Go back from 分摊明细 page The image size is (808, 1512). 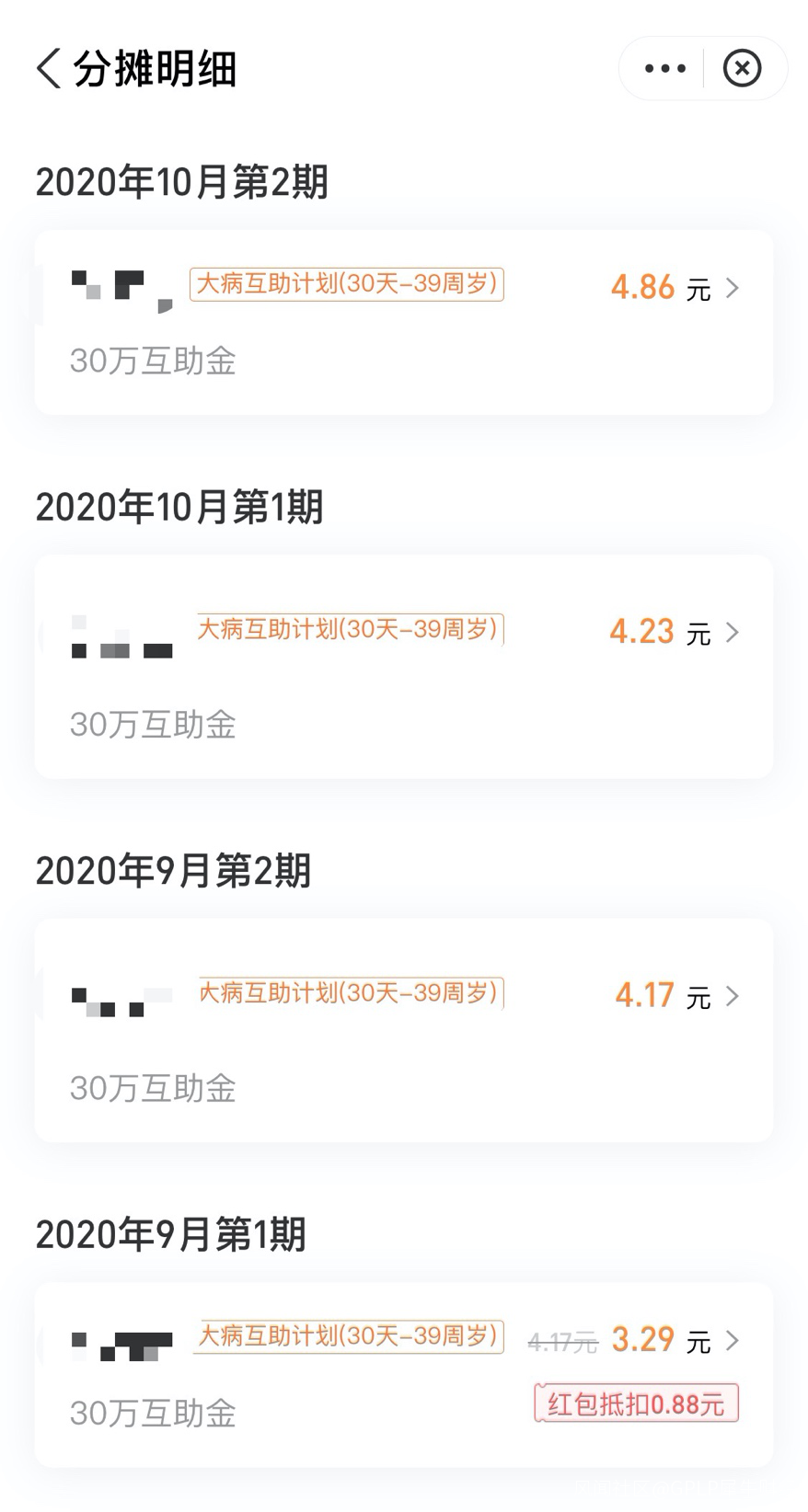click(x=49, y=69)
